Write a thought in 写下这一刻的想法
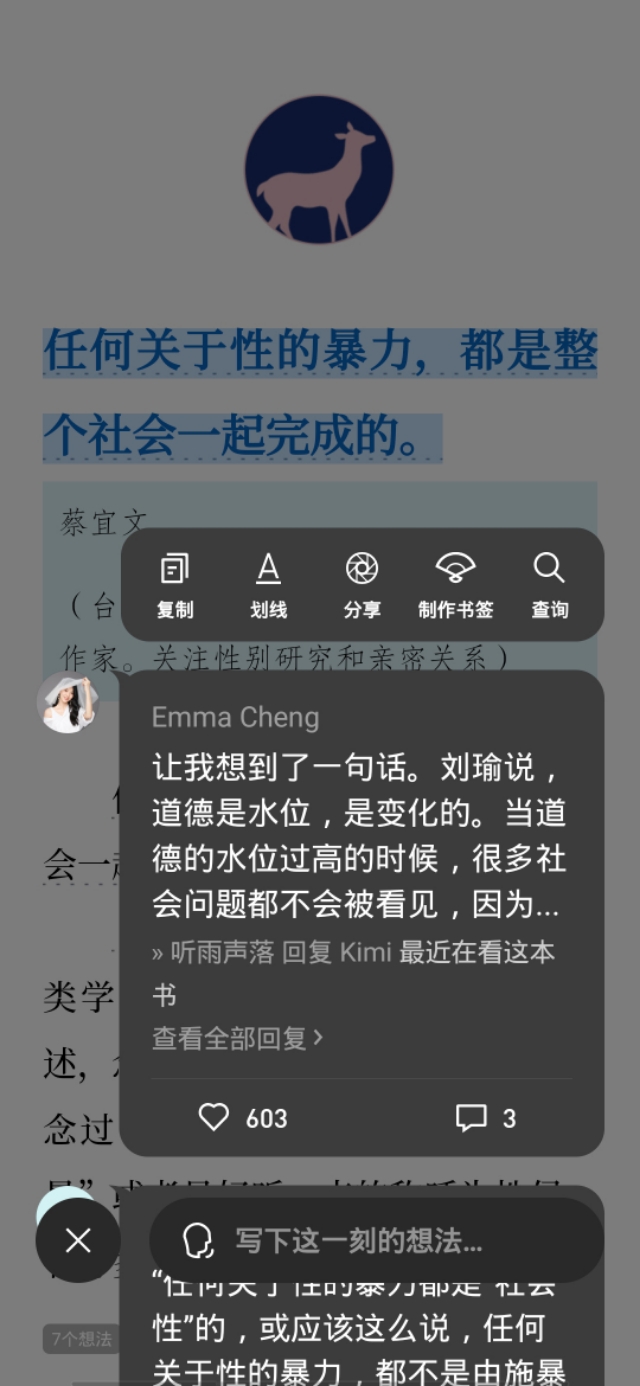 (376, 1241)
